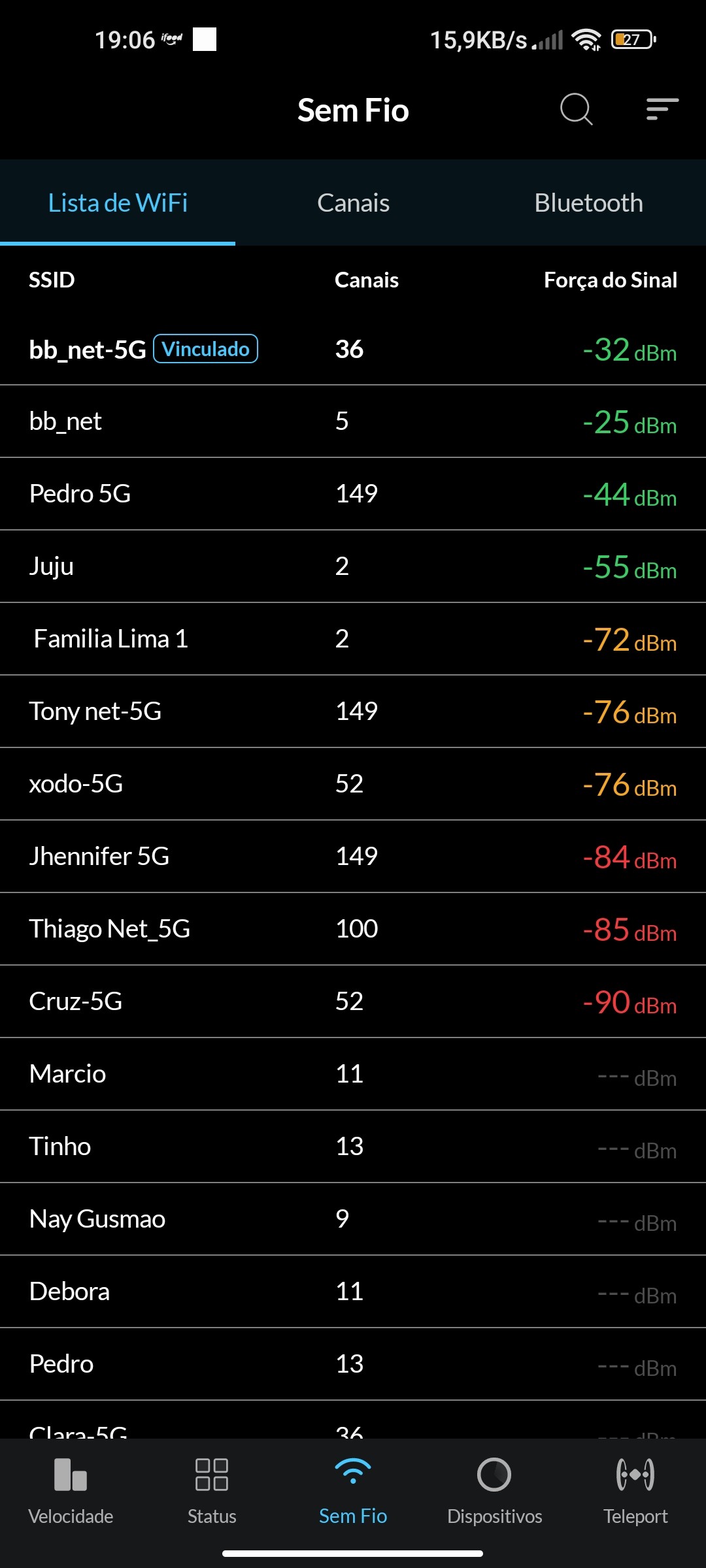
Task: Open the sort filter icon
Action: [x=662, y=108]
